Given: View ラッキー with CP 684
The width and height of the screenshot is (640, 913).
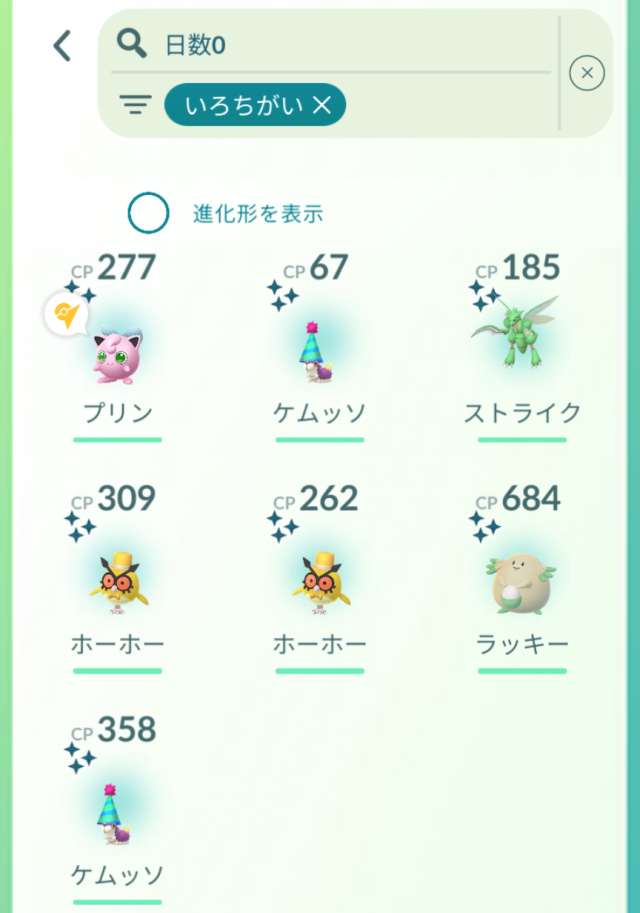Looking at the screenshot, I should pos(522,582).
